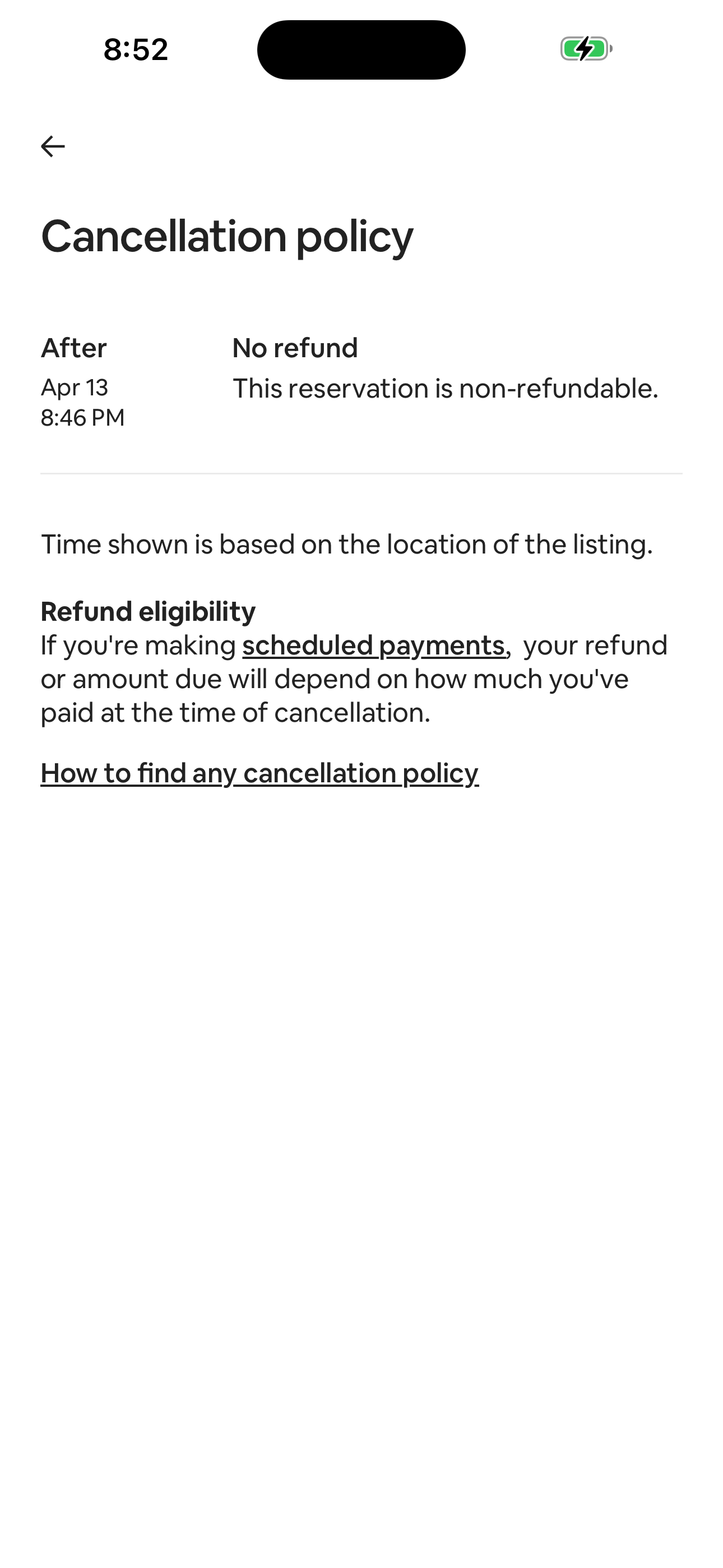Select the Refund eligibility section title

147,611
